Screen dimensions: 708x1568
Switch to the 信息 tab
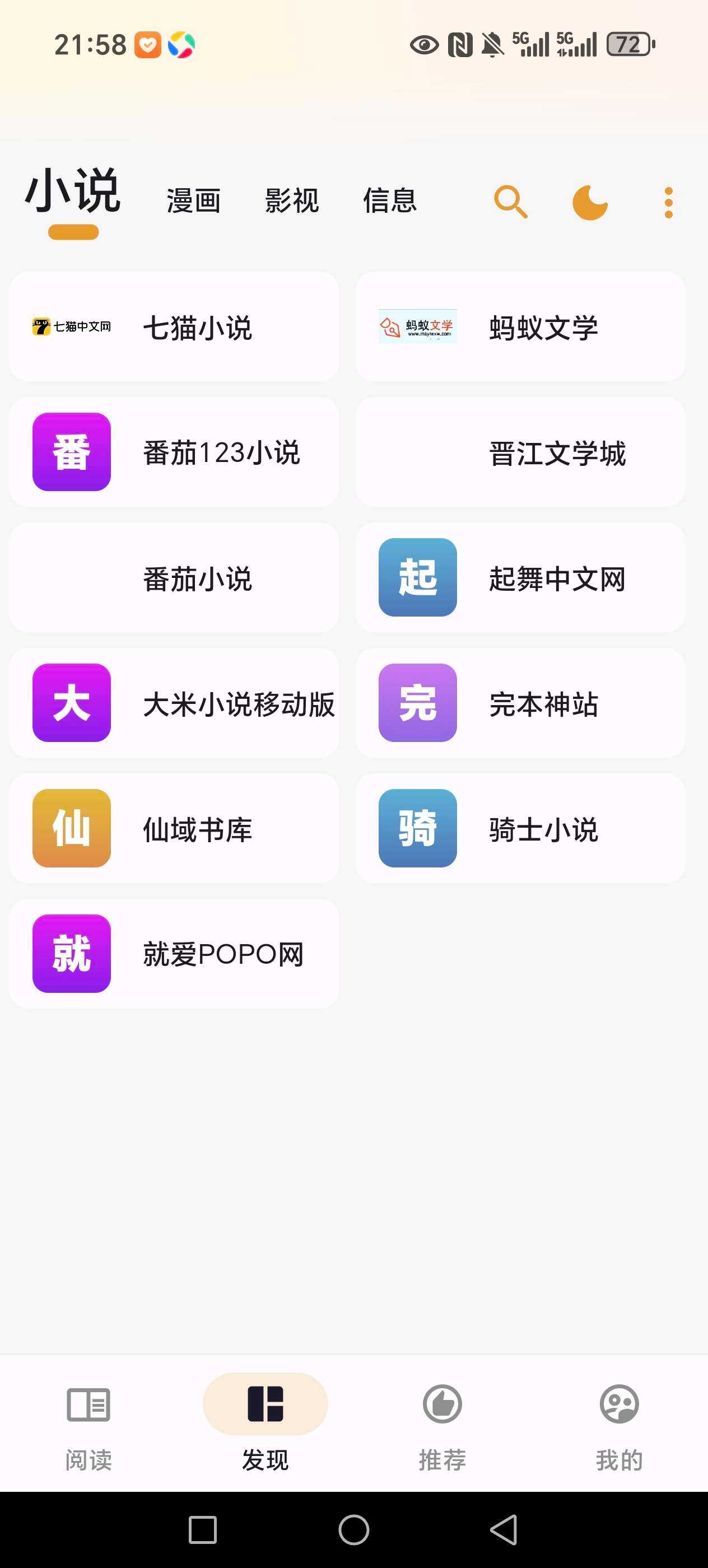pos(390,201)
